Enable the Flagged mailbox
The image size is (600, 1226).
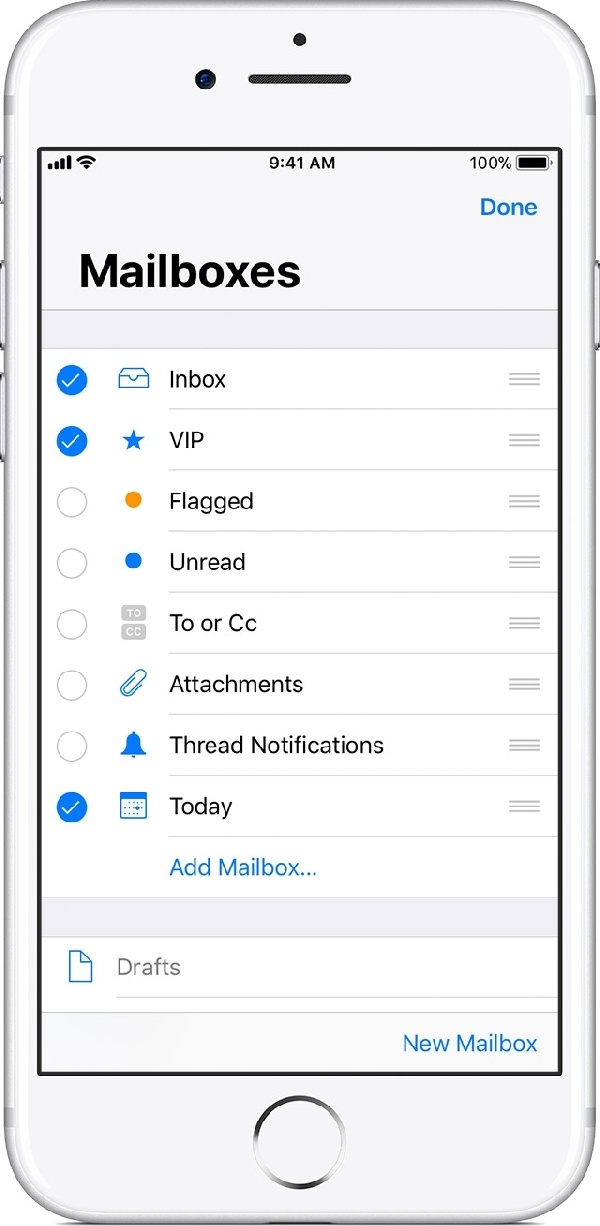(x=72, y=502)
